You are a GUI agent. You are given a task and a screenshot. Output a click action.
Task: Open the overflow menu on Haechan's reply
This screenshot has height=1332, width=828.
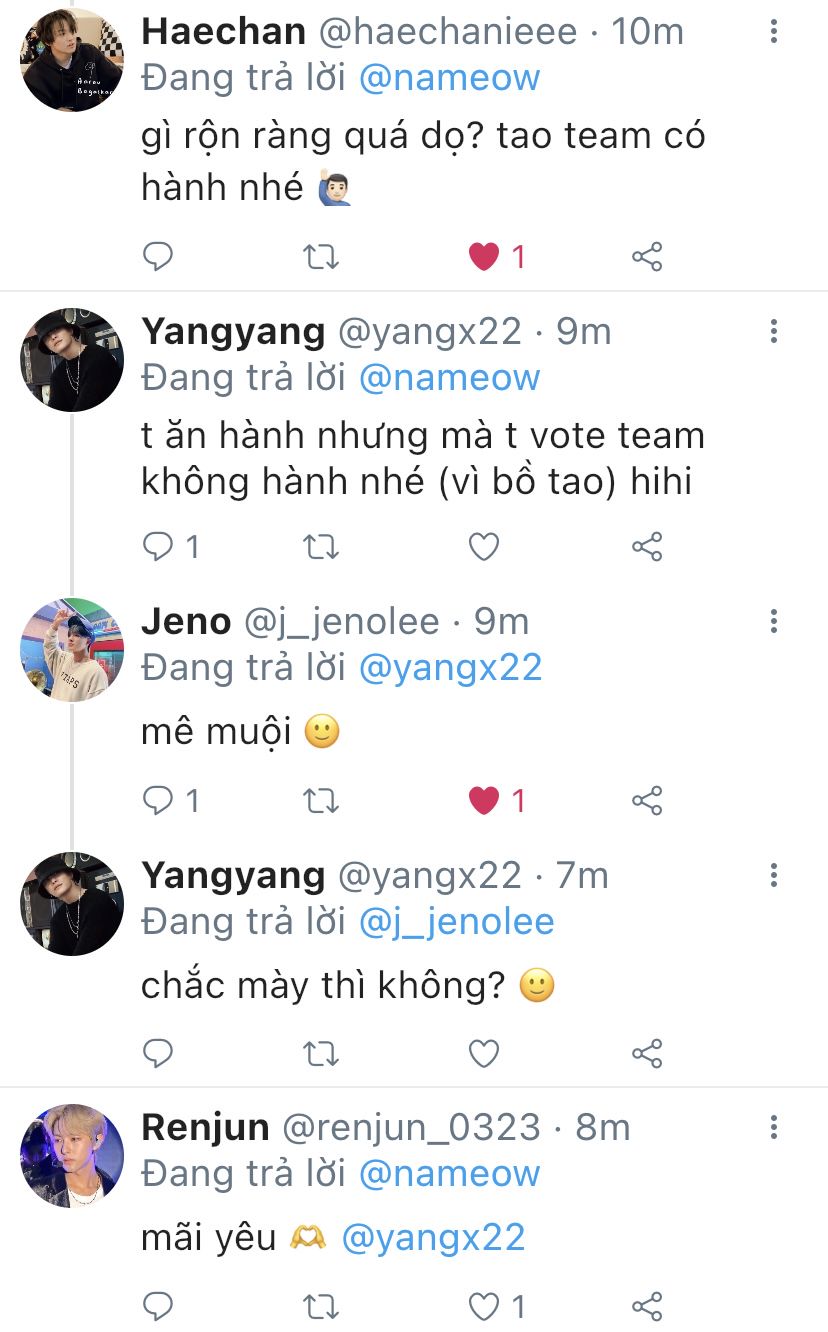(x=774, y=32)
